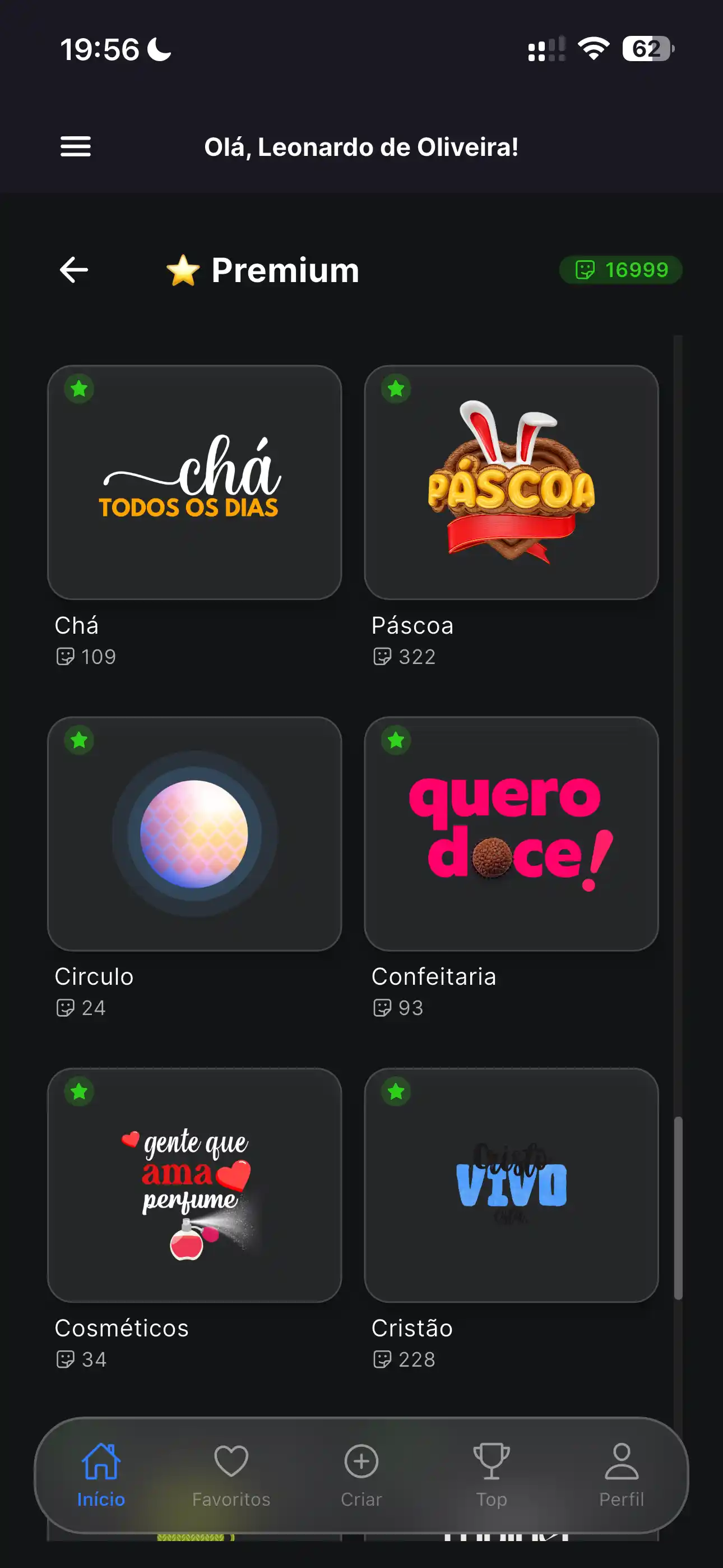Tap the sticker count icon under Chá
The width and height of the screenshot is (723, 1568).
pyautogui.click(x=65, y=656)
